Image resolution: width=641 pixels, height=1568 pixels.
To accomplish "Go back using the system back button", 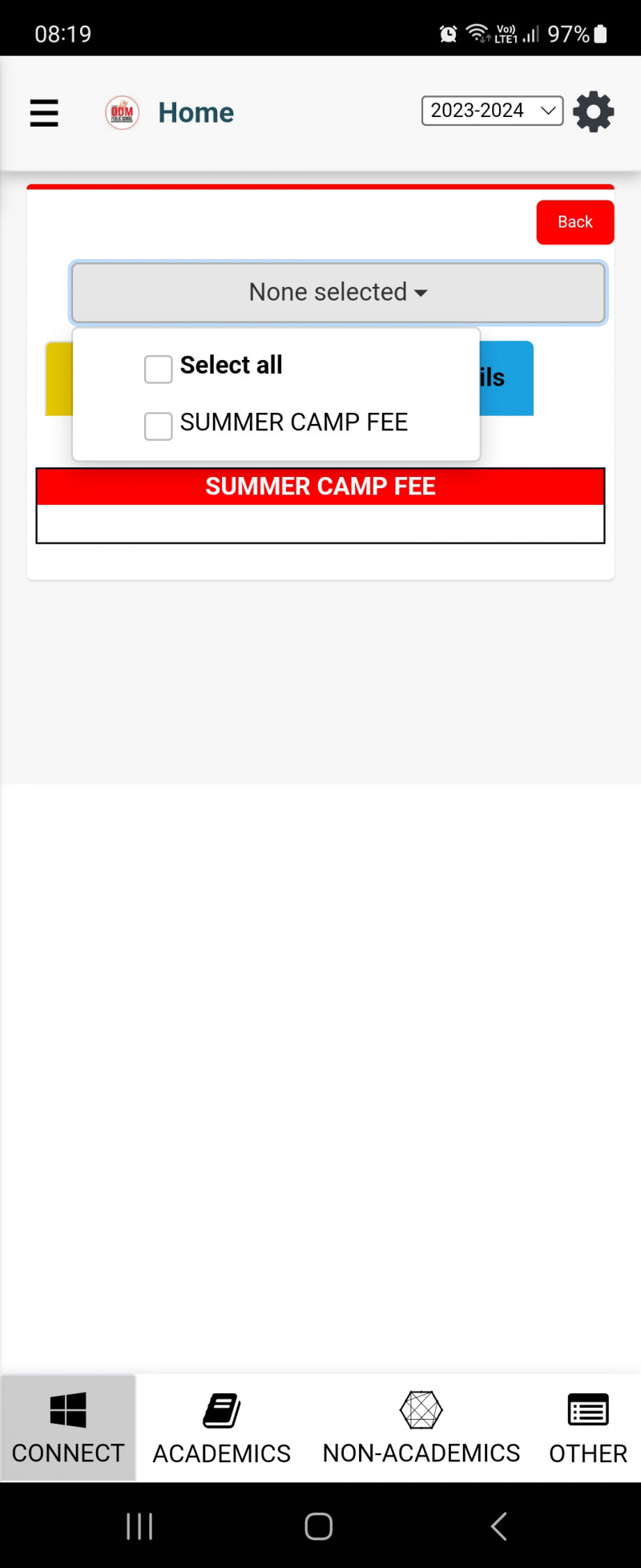I will pos(498,1526).
